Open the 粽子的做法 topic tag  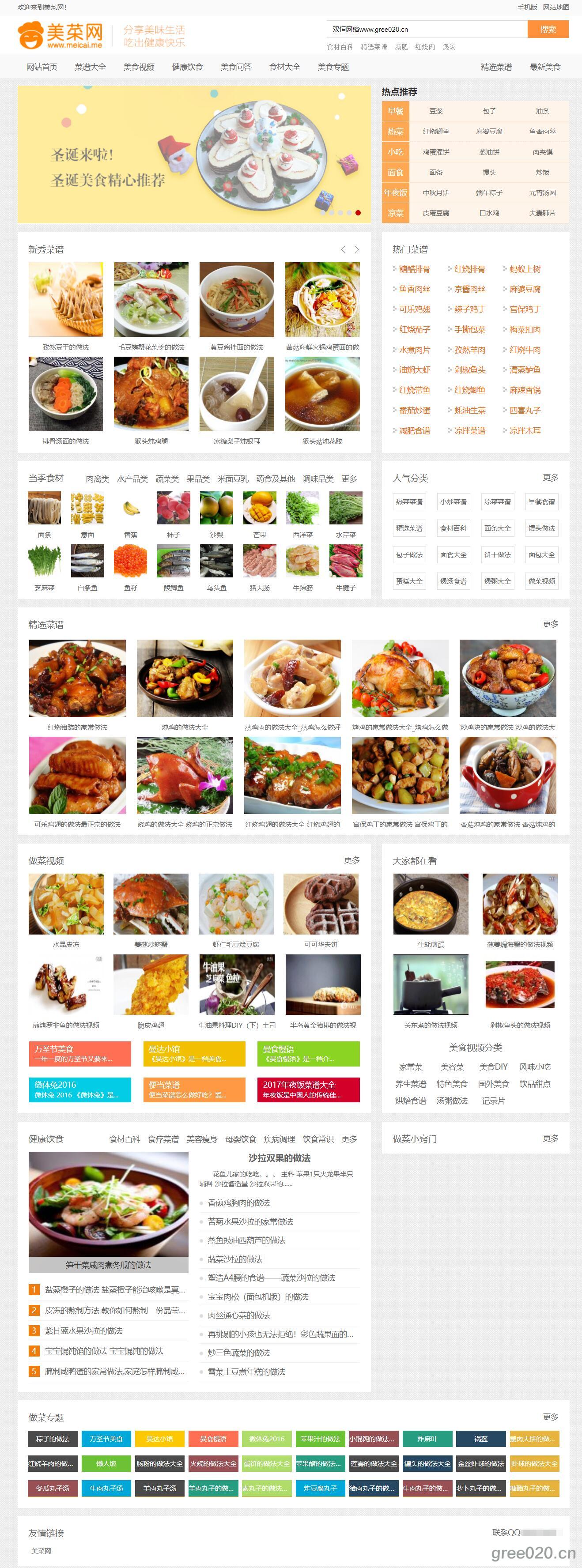(53, 1439)
